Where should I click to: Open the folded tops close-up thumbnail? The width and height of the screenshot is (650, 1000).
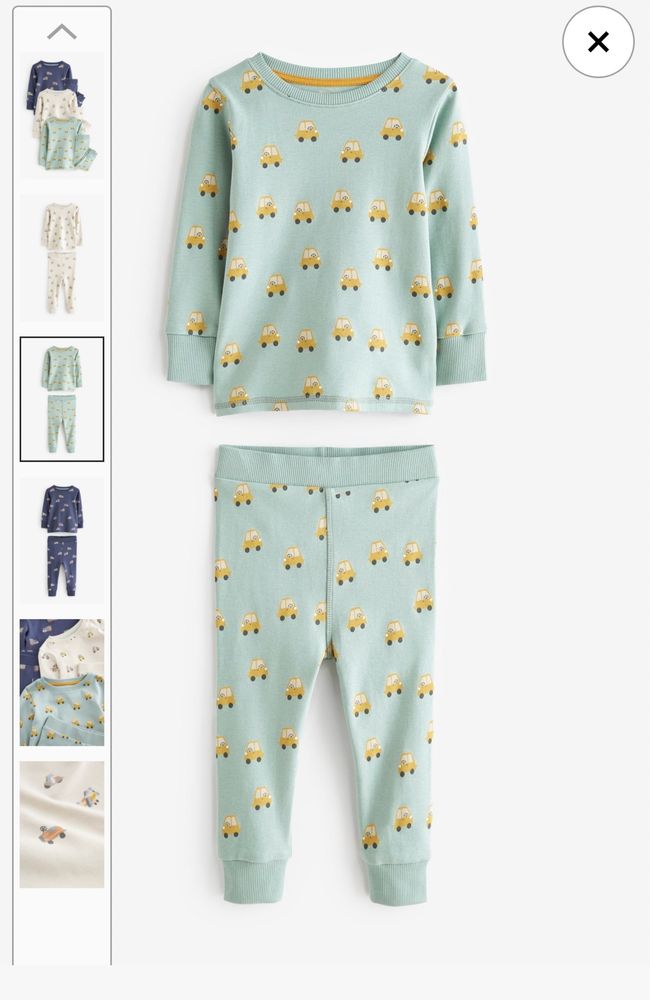(62, 682)
